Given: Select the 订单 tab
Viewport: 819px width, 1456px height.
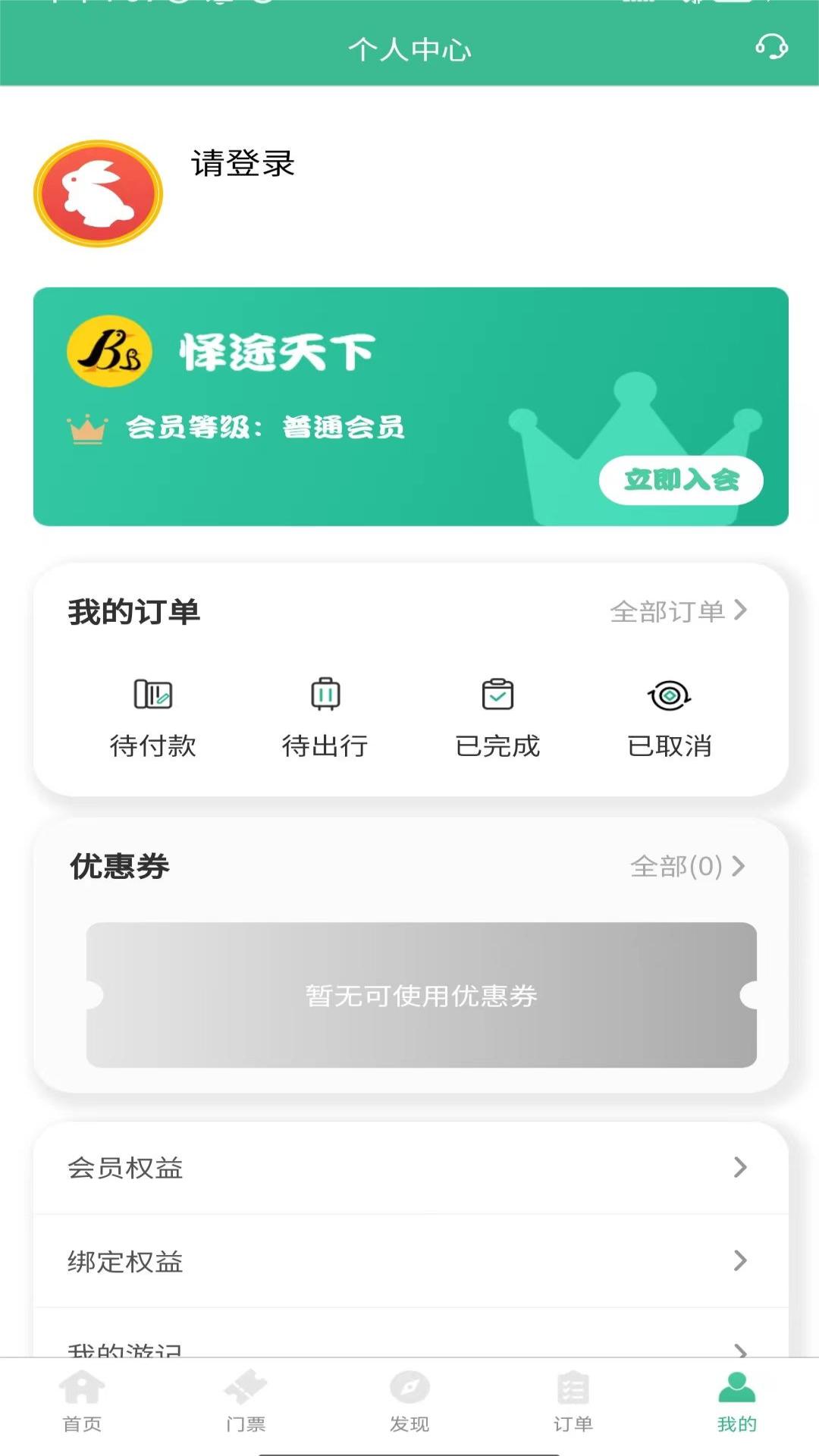Looking at the screenshot, I should click(x=573, y=1401).
